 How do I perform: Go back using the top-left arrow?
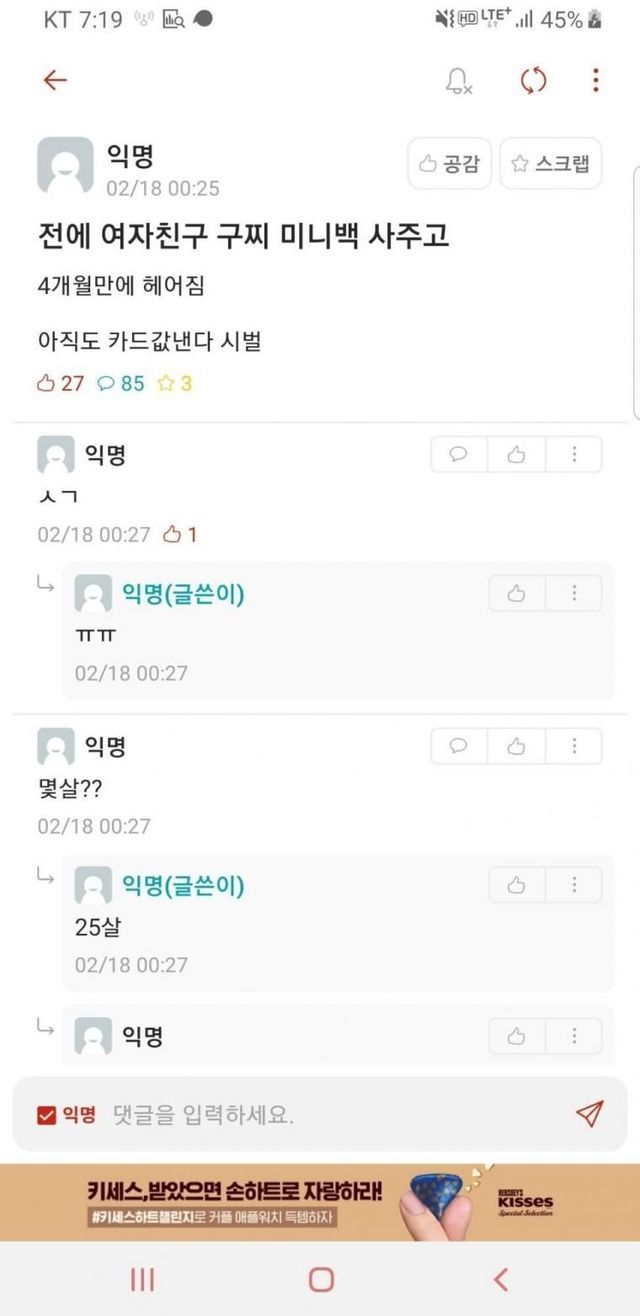[55, 81]
